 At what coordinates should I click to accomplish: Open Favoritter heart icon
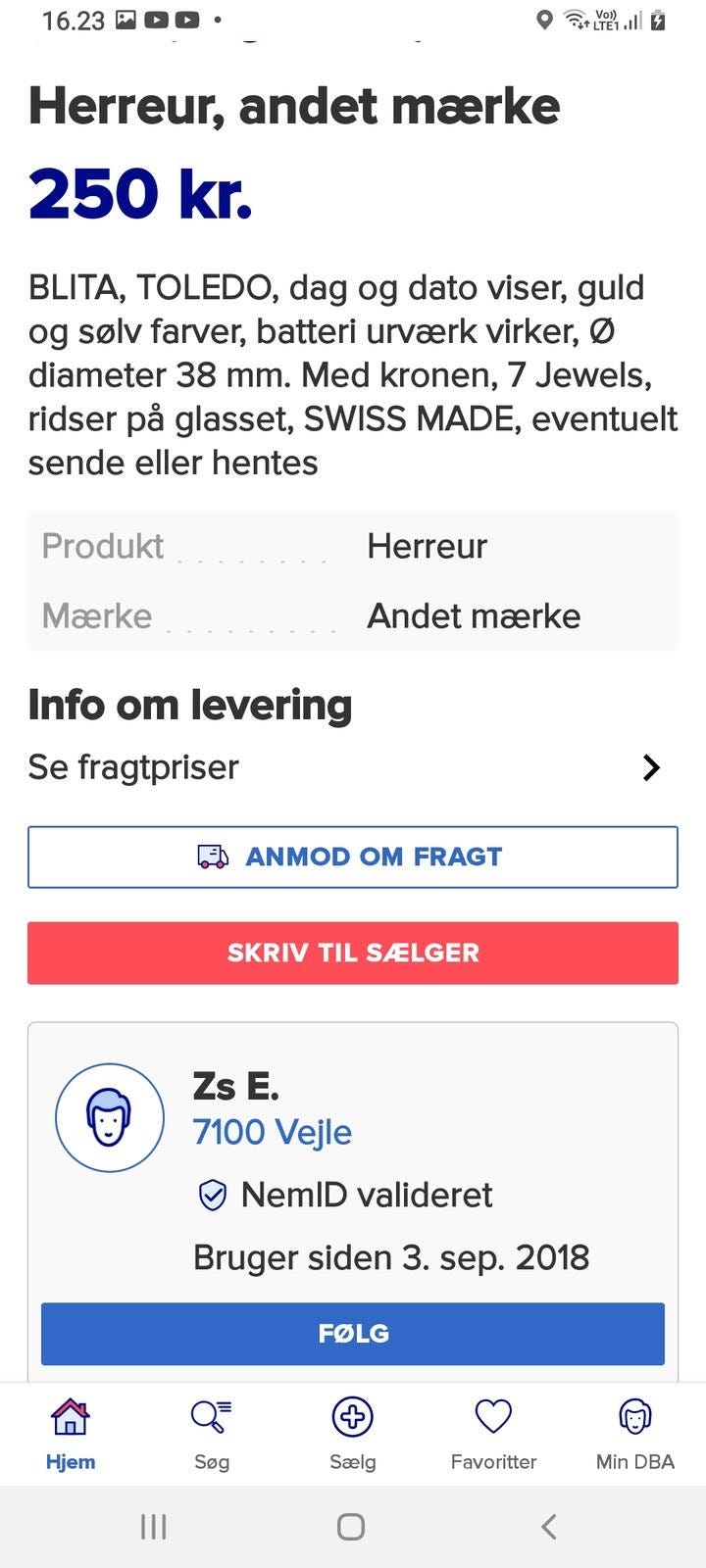(x=493, y=1417)
